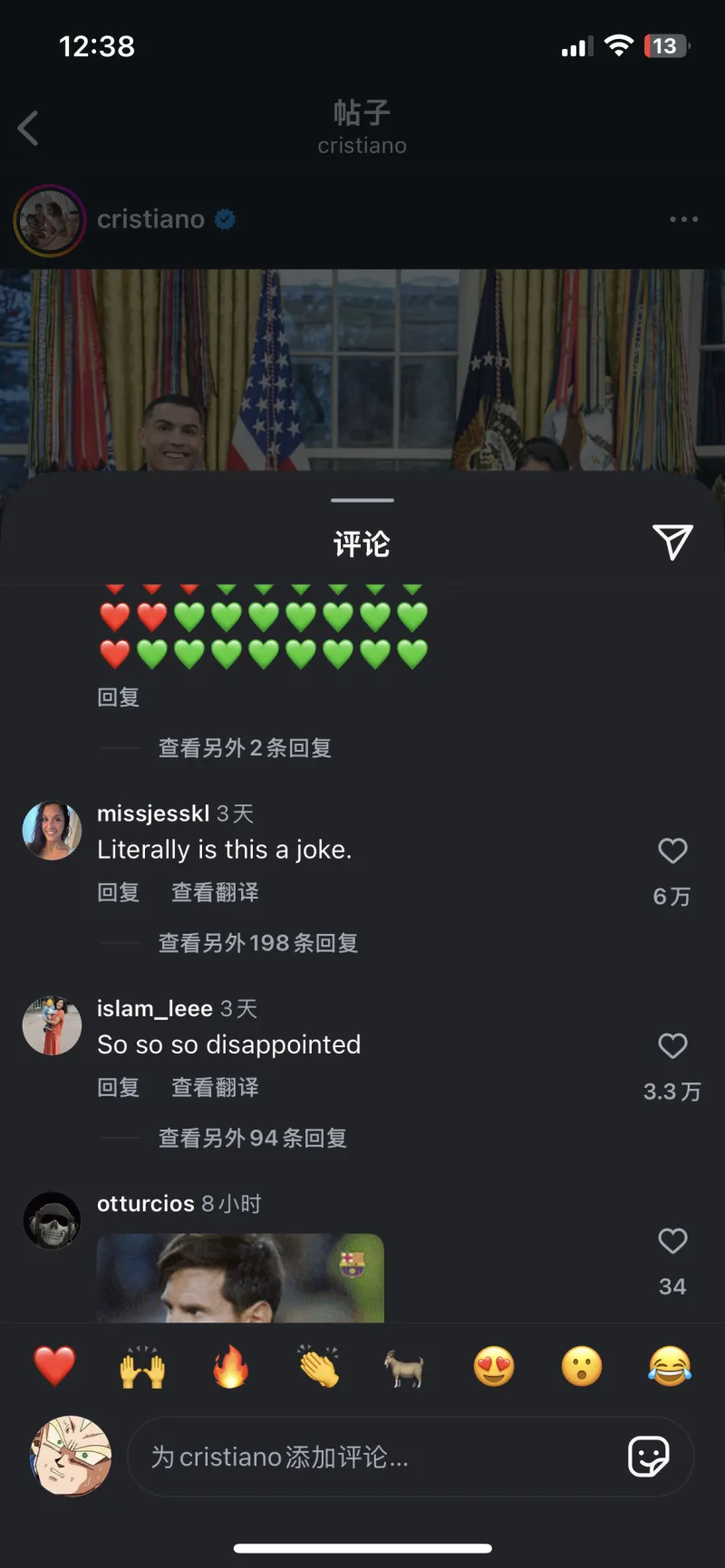Screen dimensions: 725x1568
Task: Reply to the hearts emoji comment
Action: [x=119, y=697]
